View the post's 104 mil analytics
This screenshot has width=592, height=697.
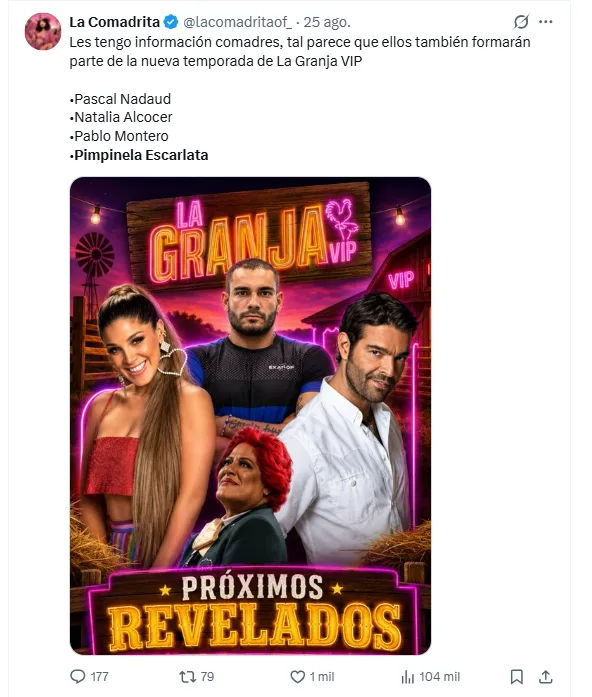pos(430,677)
